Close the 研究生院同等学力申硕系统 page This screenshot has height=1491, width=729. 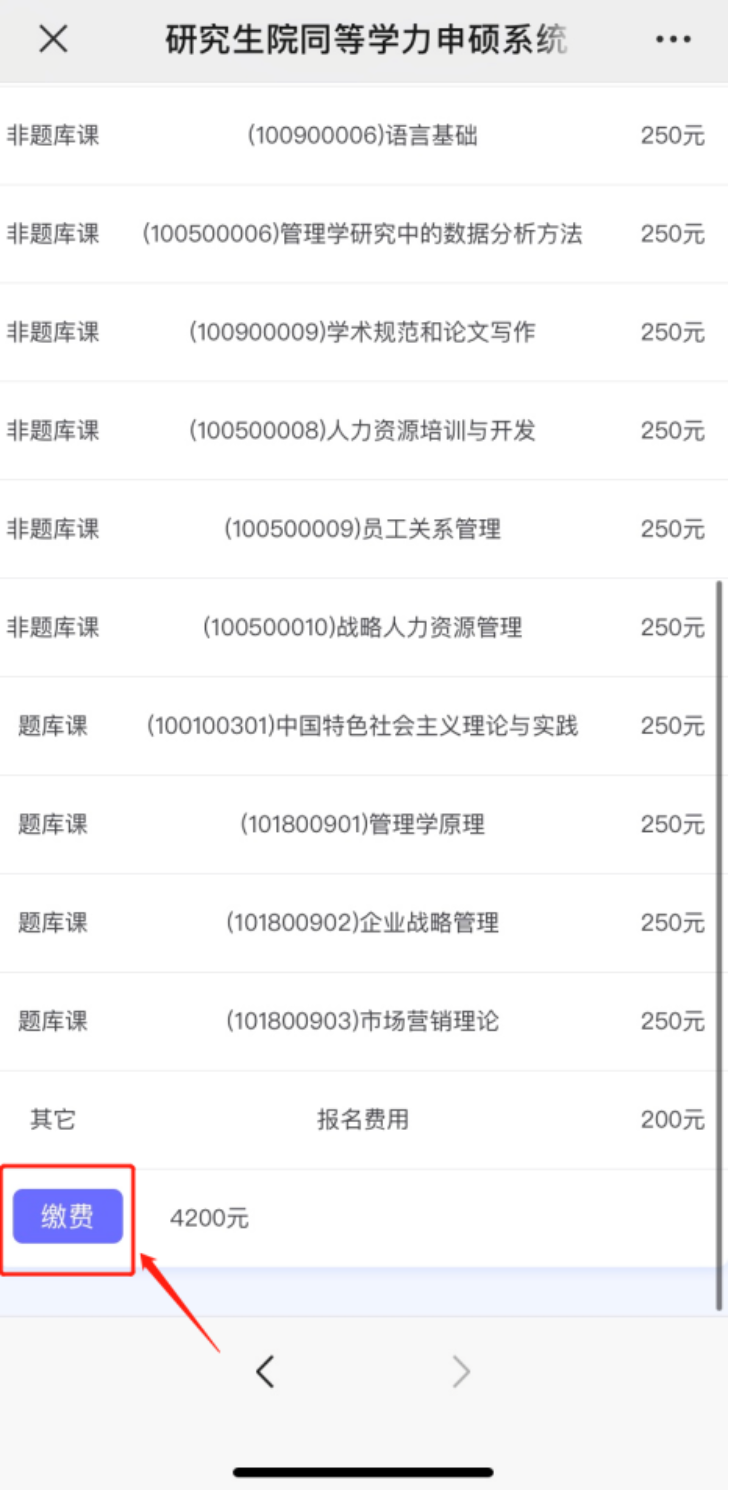coord(53,40)
